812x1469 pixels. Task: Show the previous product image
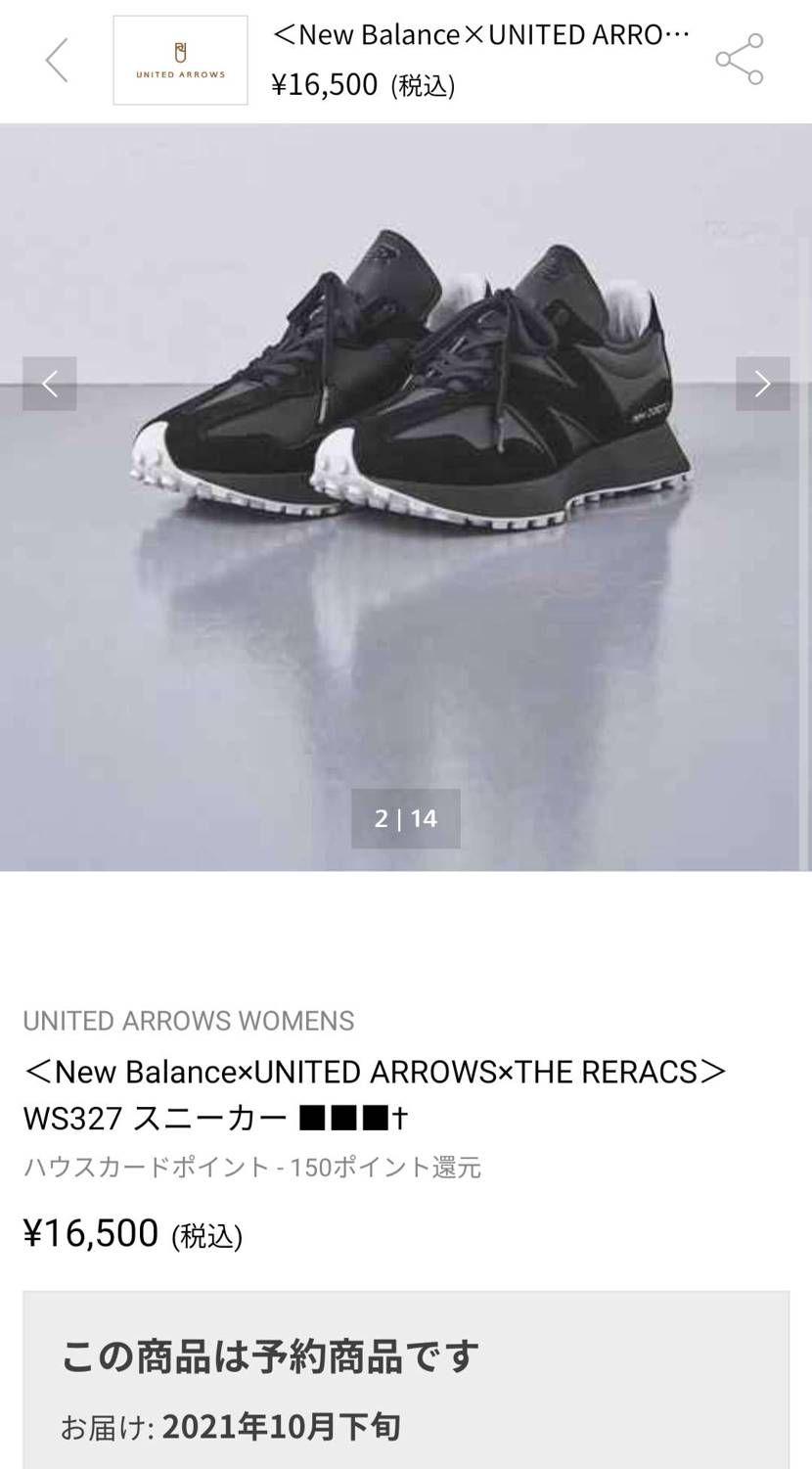(x=50, y=384)
